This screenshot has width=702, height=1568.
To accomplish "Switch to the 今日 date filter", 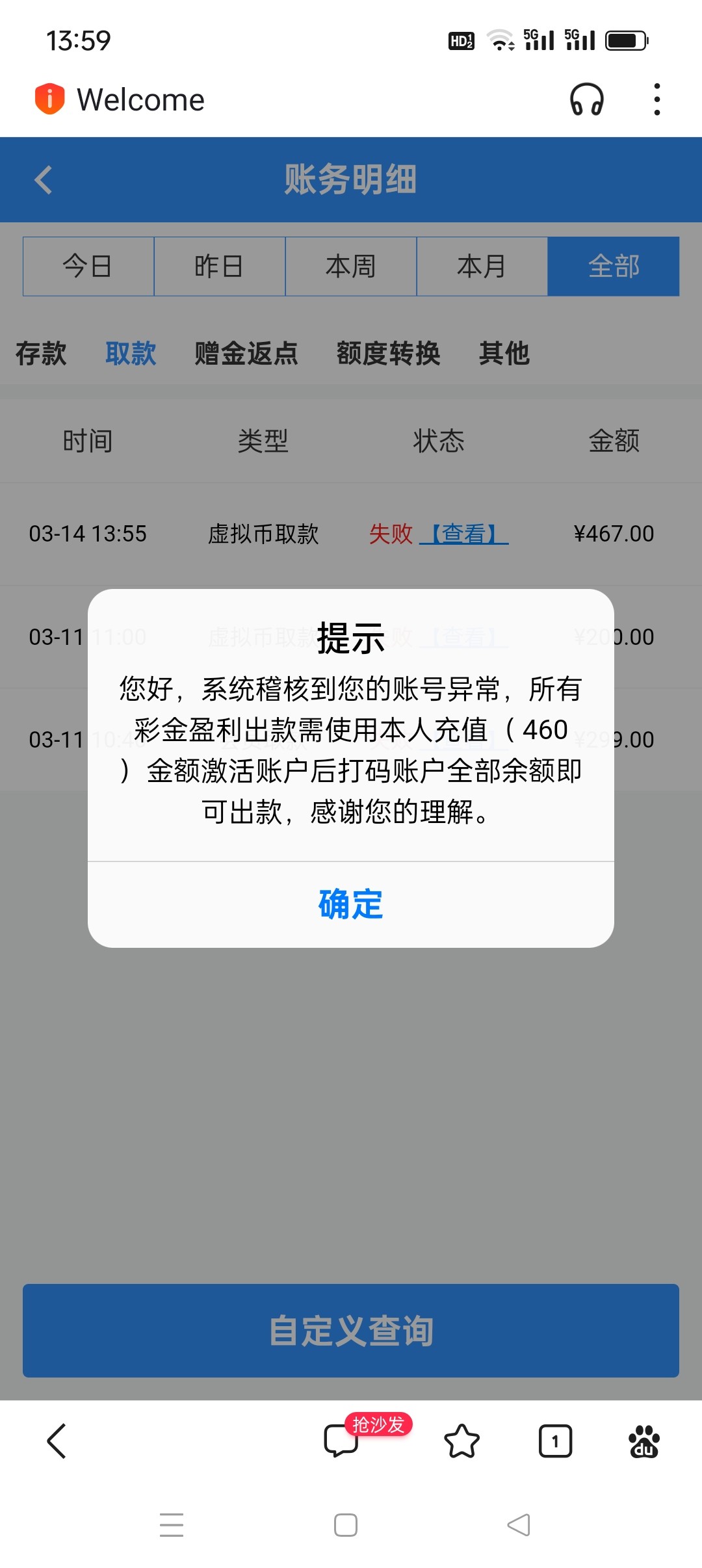I will point(88,266).
